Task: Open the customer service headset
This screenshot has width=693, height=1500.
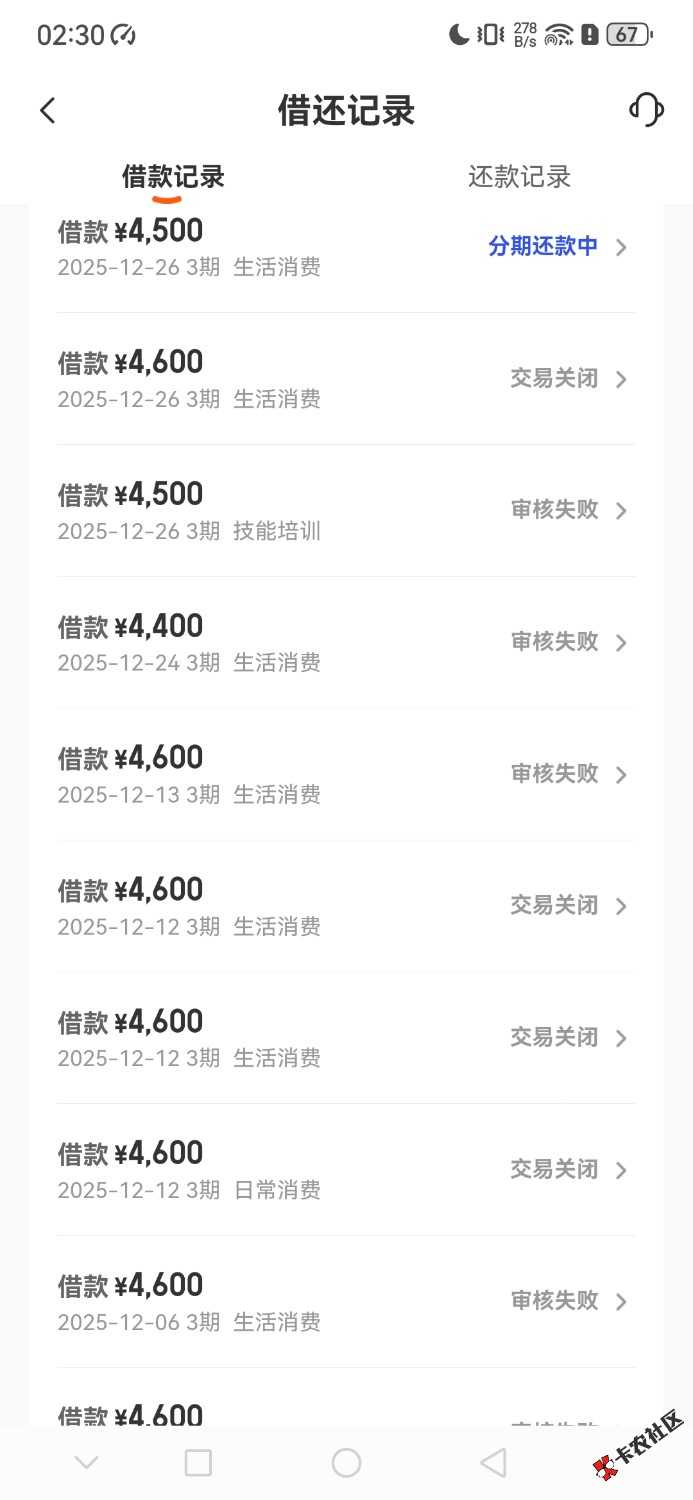Action: tap(646, 109)
